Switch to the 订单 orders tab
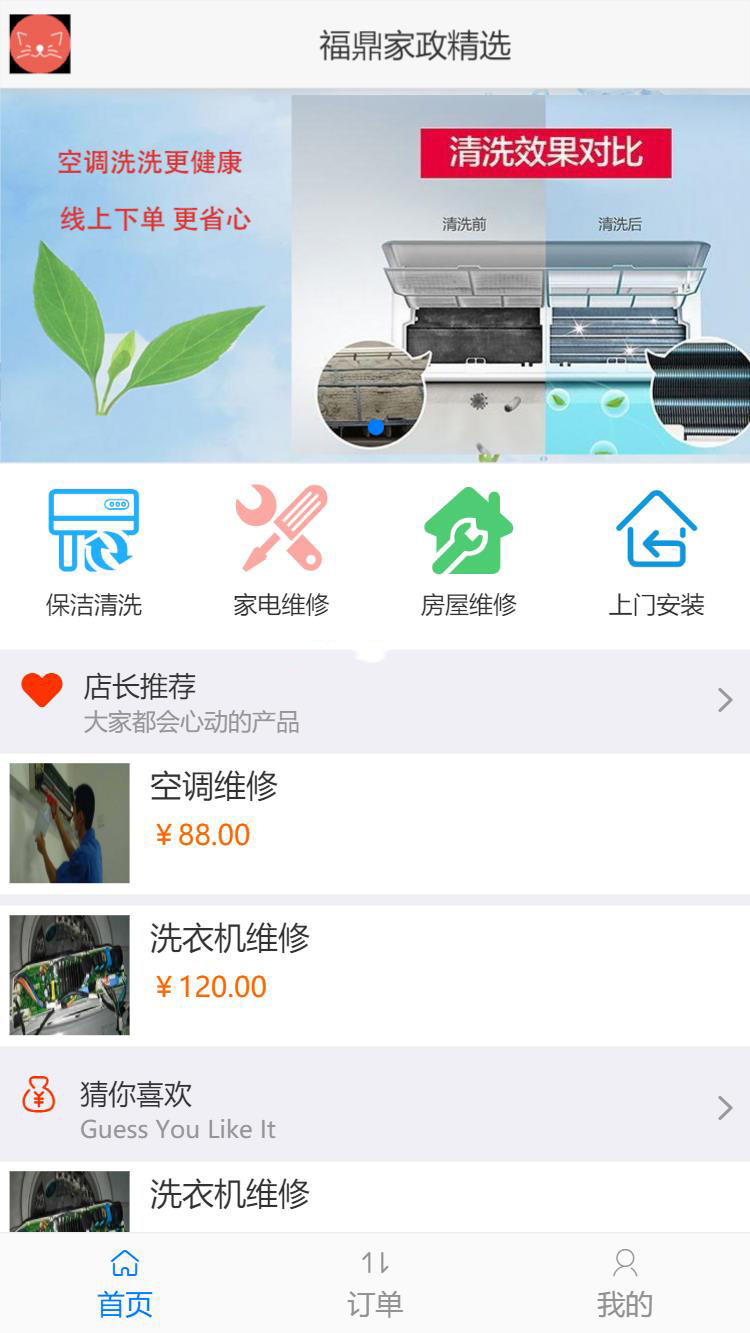Image resolution: width=750 pixels, height=1333 pixels. 375,1283
